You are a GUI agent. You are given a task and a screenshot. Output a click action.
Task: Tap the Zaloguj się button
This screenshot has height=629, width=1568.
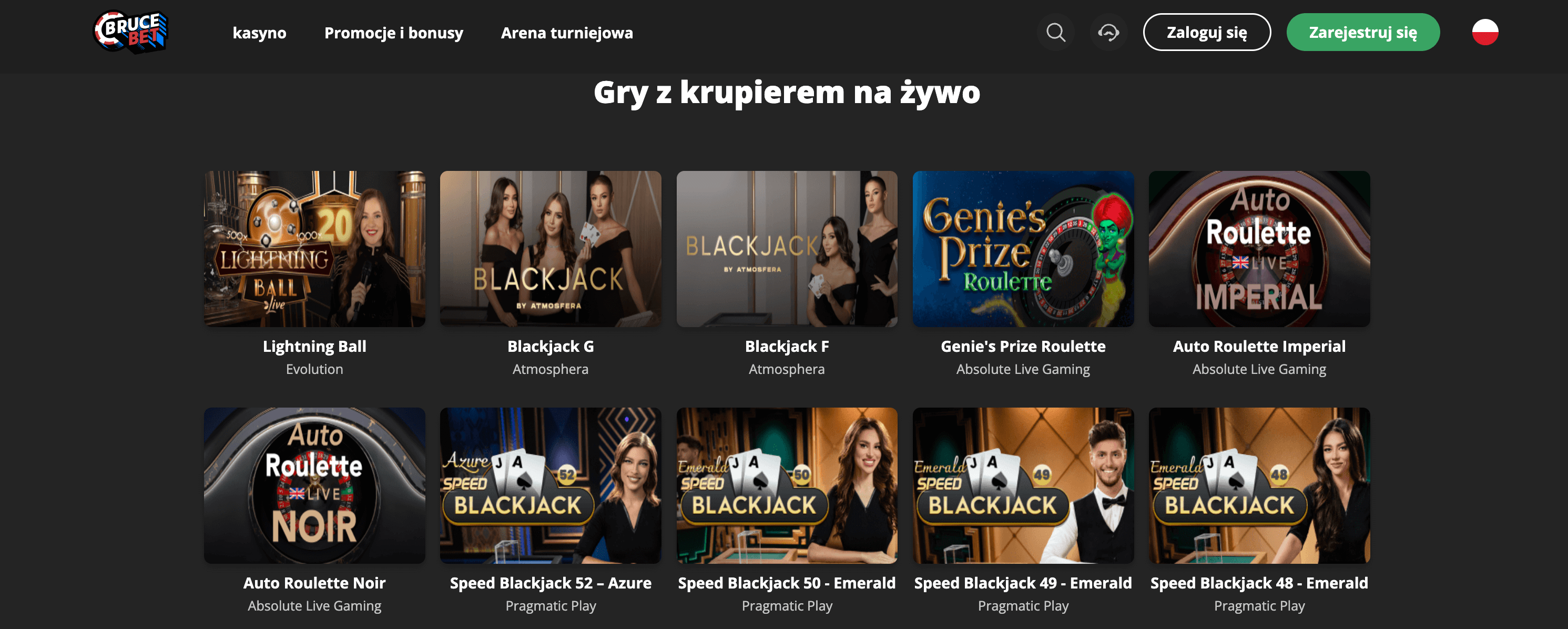pyautogui.click(x=1206, y=32)
